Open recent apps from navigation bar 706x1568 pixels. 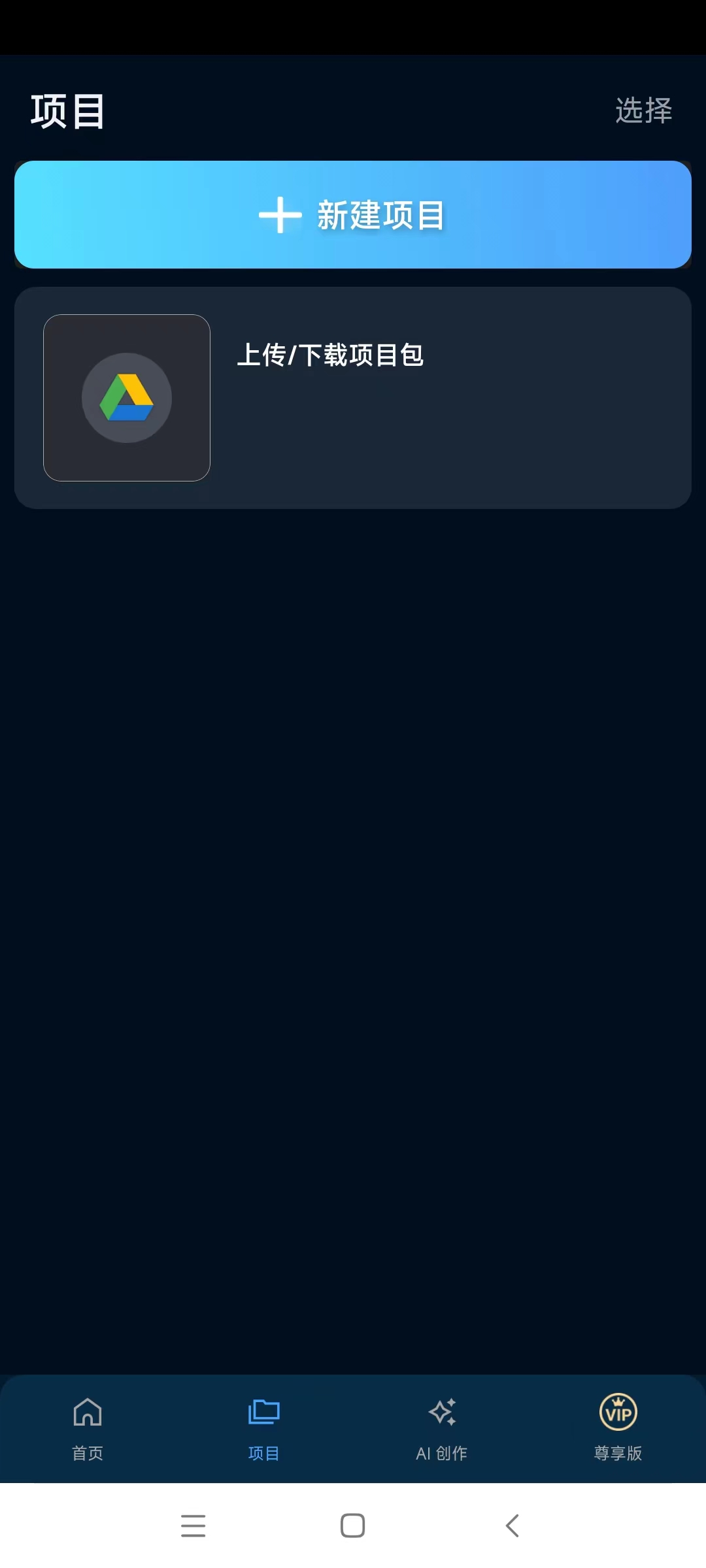pyautogui.click(x=193, y=1526)
